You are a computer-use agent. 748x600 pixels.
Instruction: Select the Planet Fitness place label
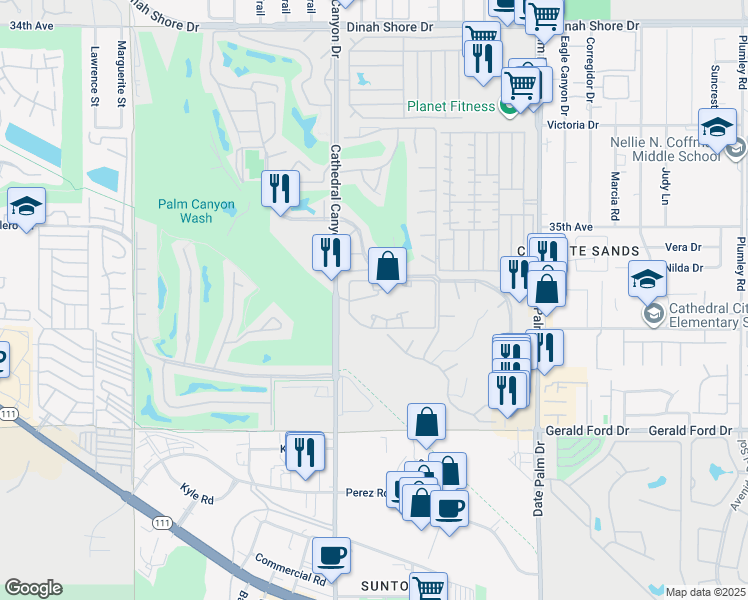(x=450, y=106)
